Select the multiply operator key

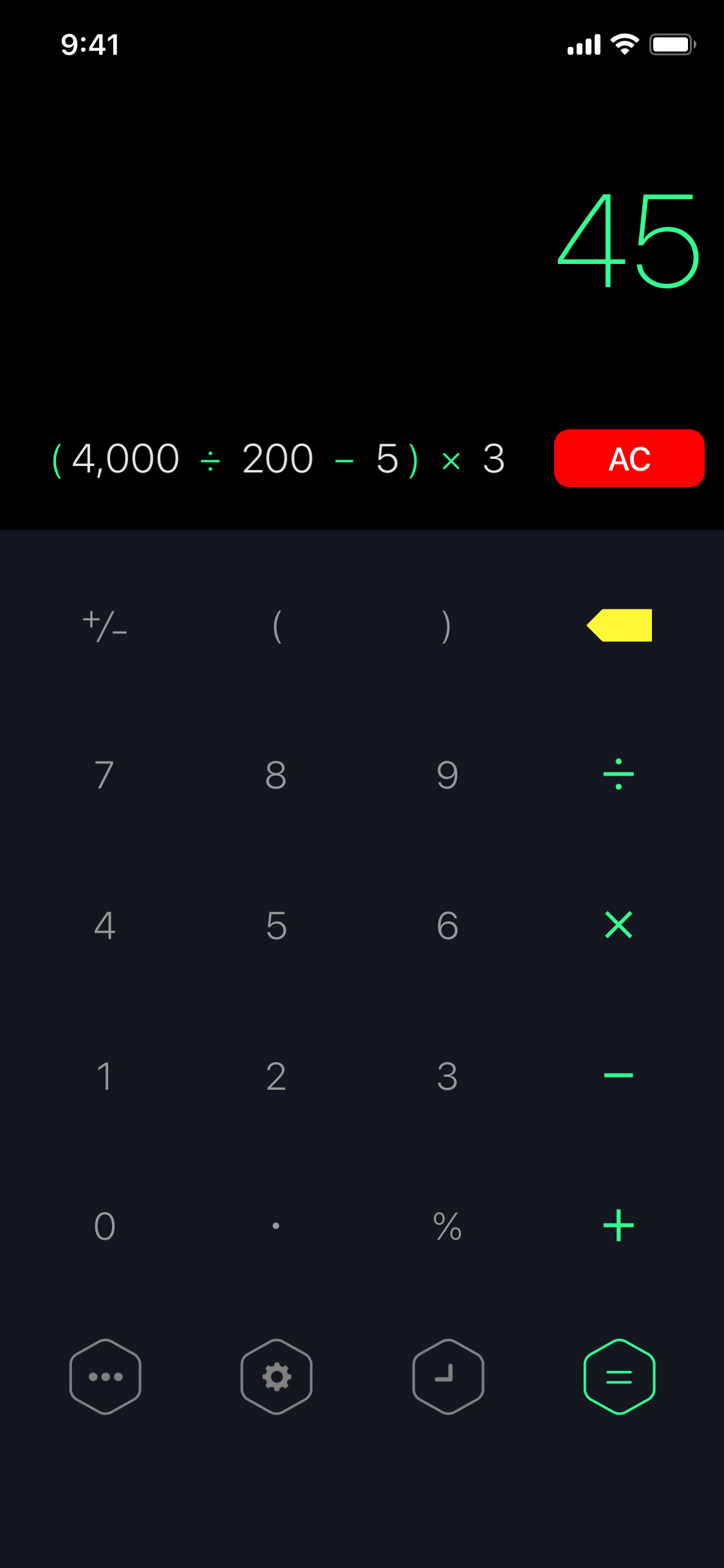[x=618, y=925]
